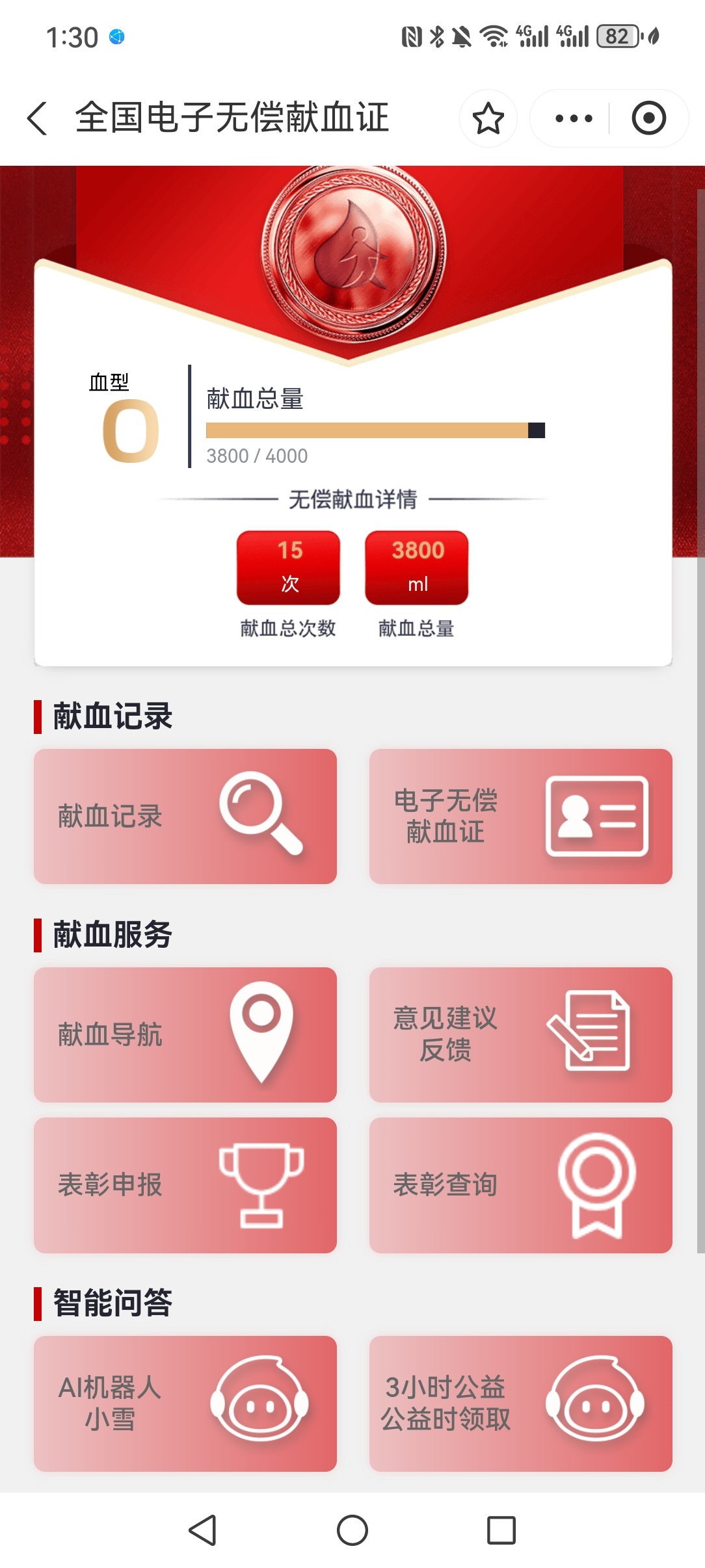Open the 电子无偿献血证 card
Viewport: 705px width, 1568px height.
click(x=520, y=817)
